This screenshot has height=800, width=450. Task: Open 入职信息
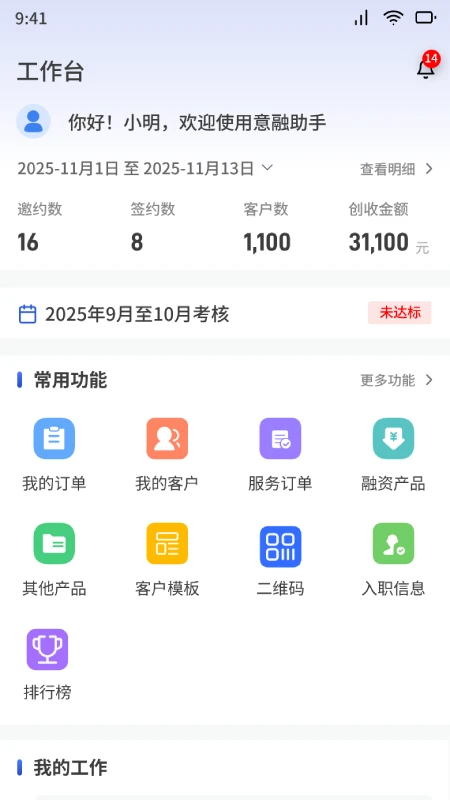[393, 560]
